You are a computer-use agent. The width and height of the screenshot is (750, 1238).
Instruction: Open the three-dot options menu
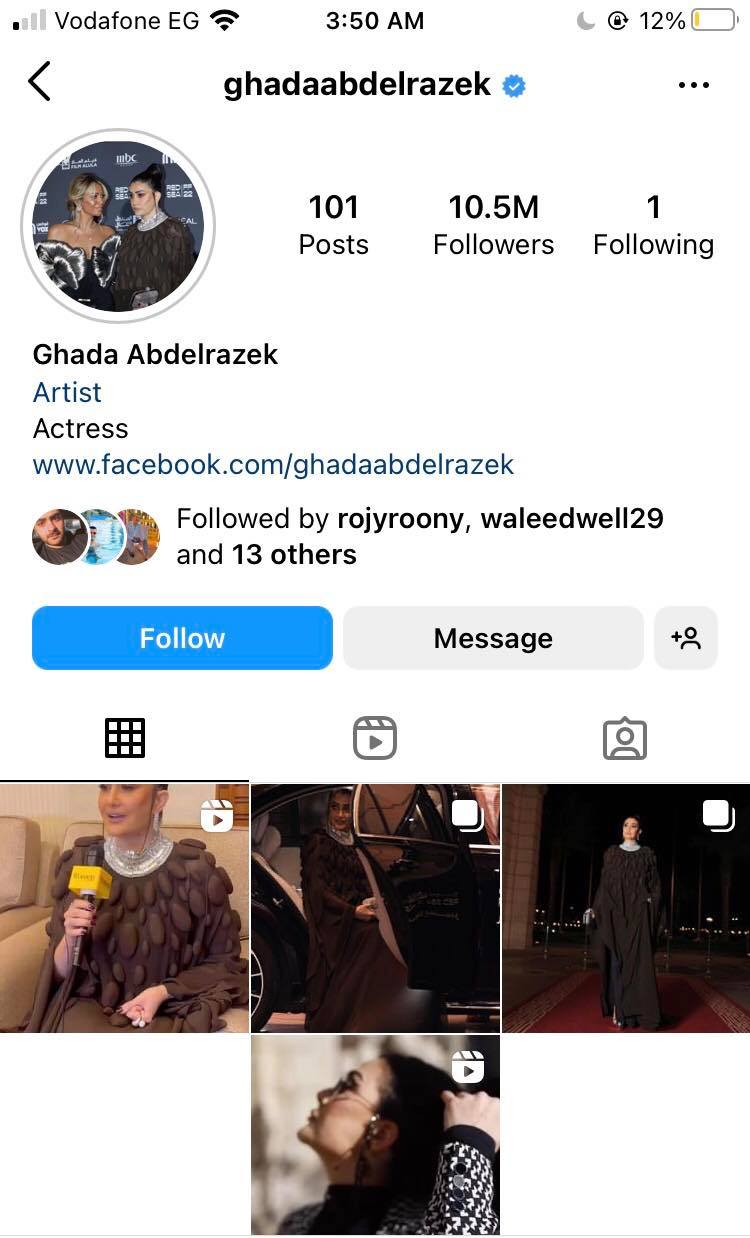tap(693, 85)
